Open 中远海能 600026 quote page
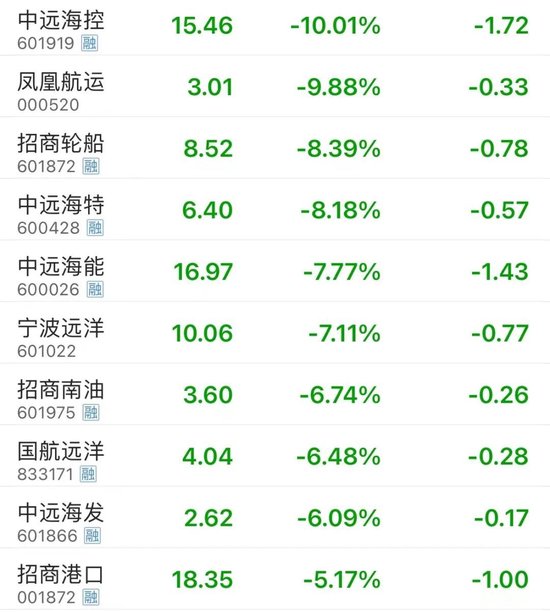The width and height of the screenshot is (550, 612). click(x=275, y=271)
